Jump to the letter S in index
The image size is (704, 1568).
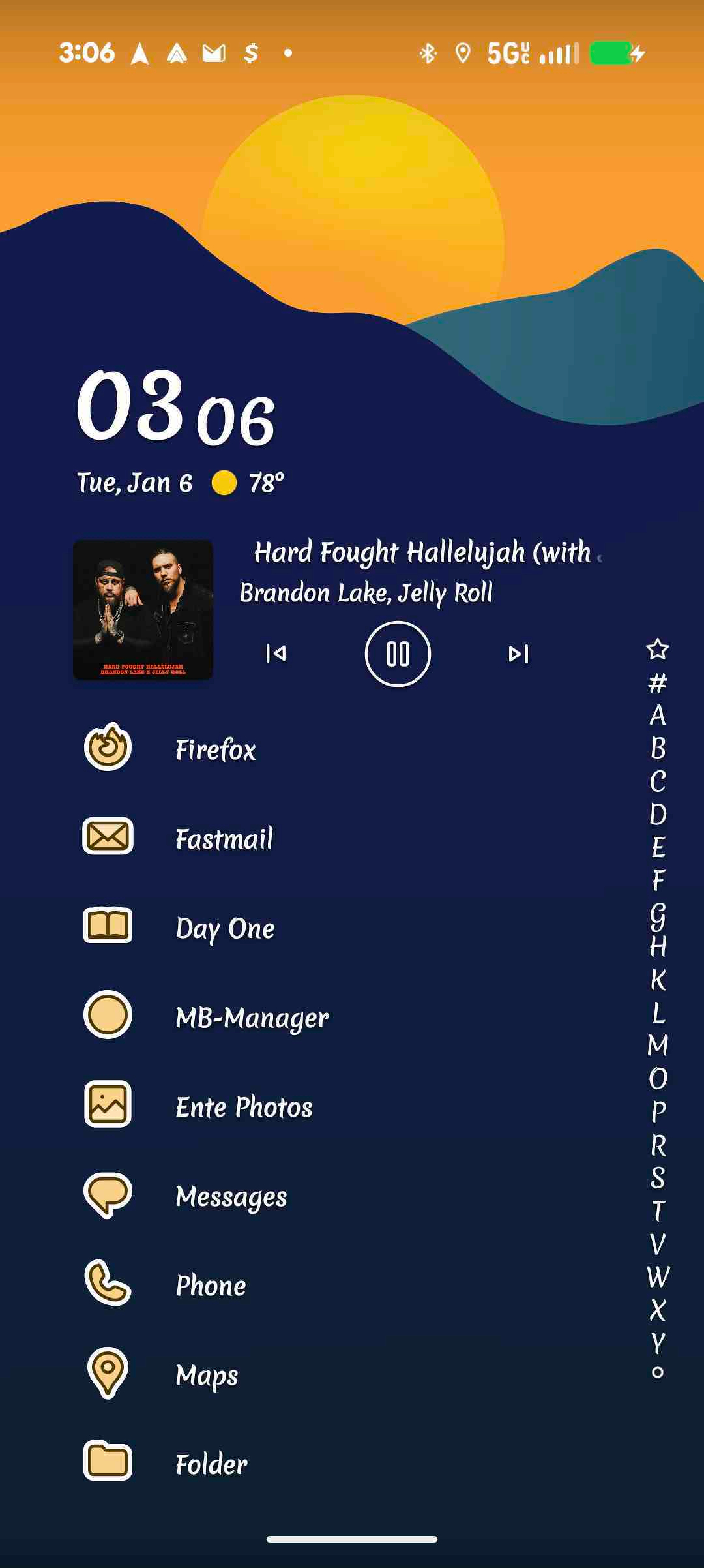click(658, 1178)
